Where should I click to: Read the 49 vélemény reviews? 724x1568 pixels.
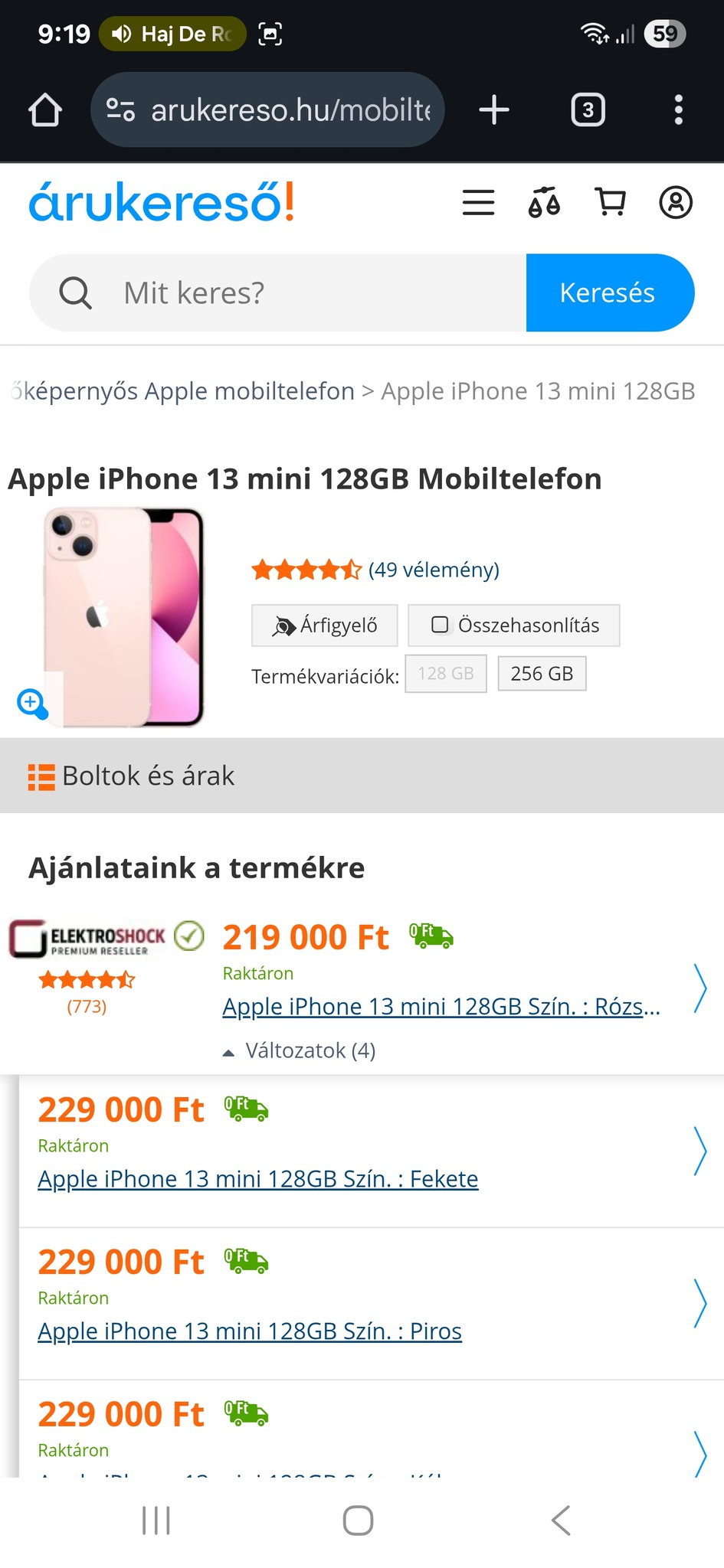coord(433,570)
